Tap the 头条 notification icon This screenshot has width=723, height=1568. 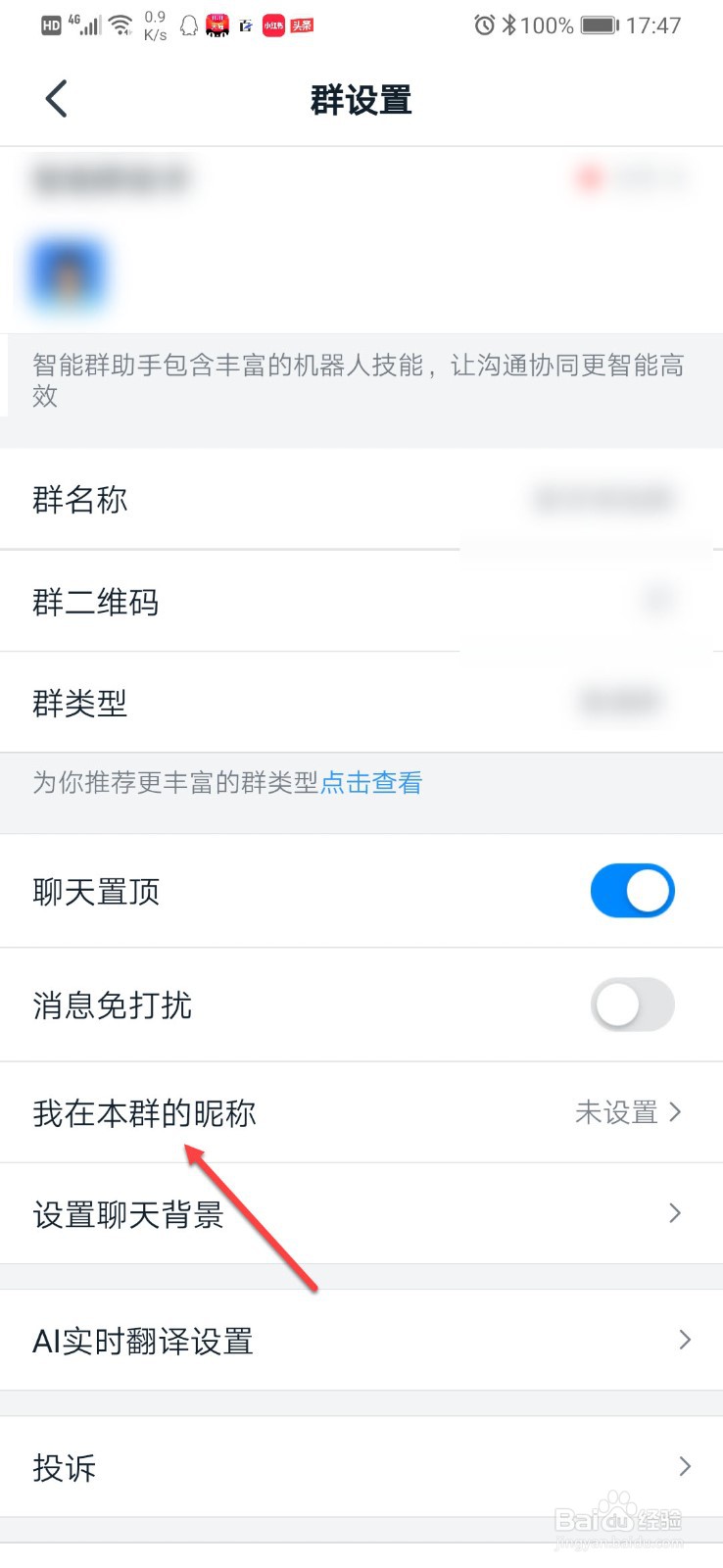tap(301, 24)
